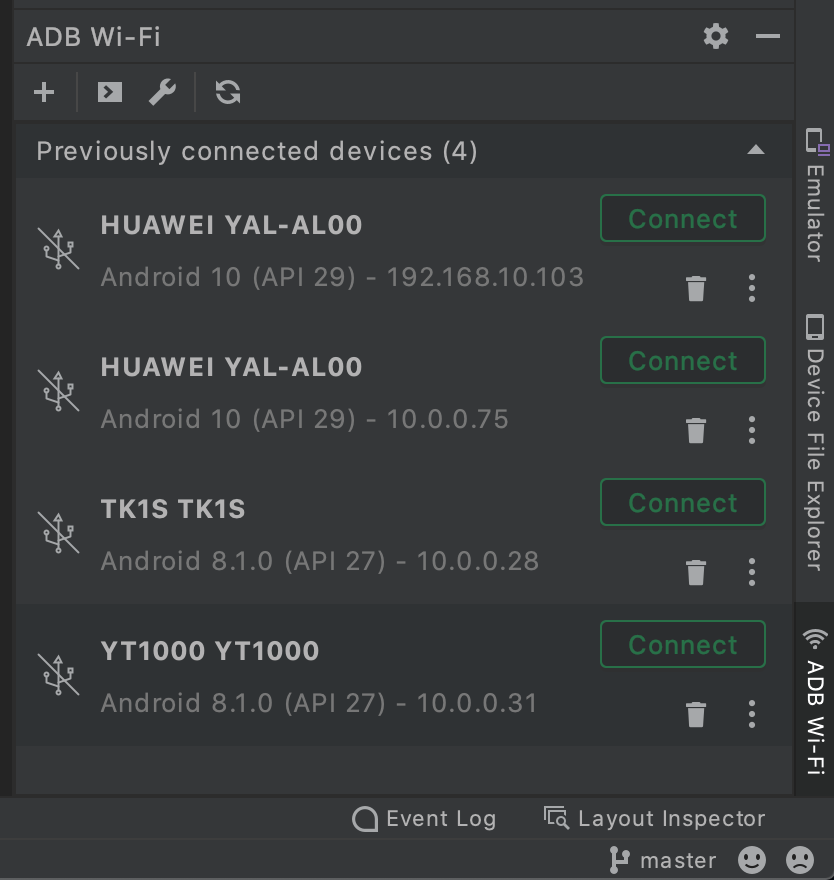Connect HUAWEI YAL-AL00 at 10.0.0.75
The image size is (834, 880).
pyautogui.click(x=682, y=361)
